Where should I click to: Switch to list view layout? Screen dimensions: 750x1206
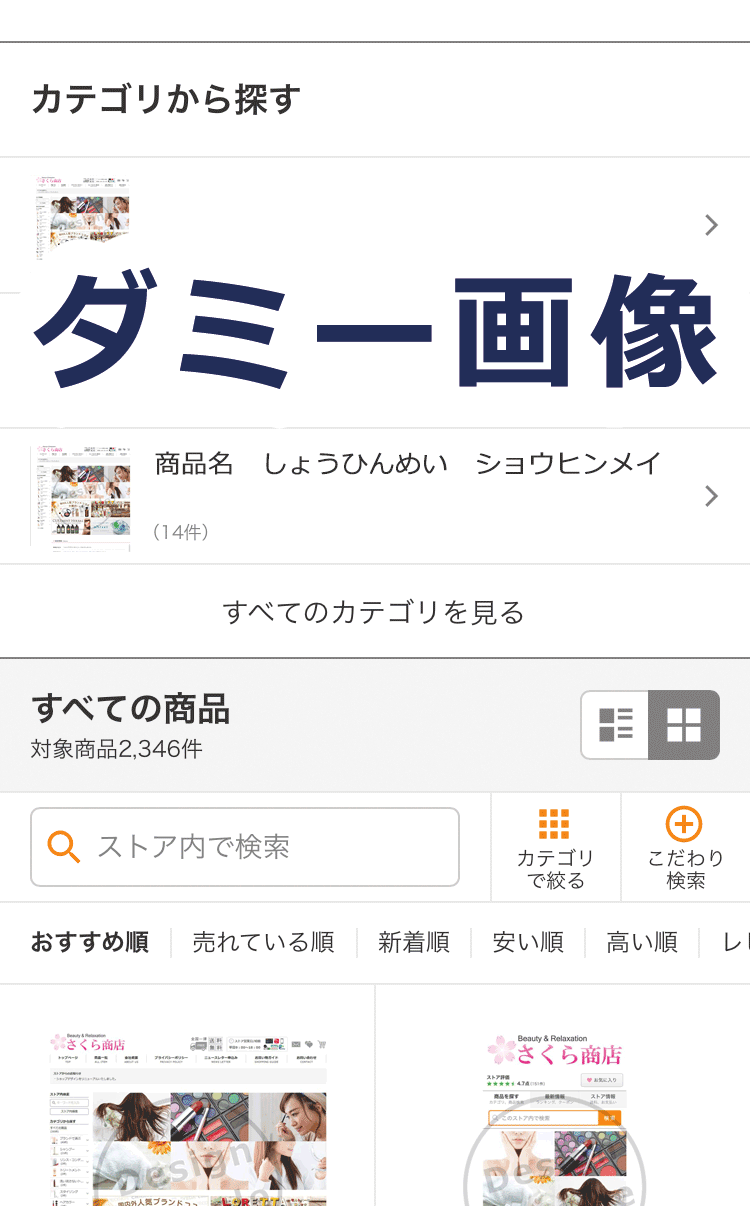615,725
